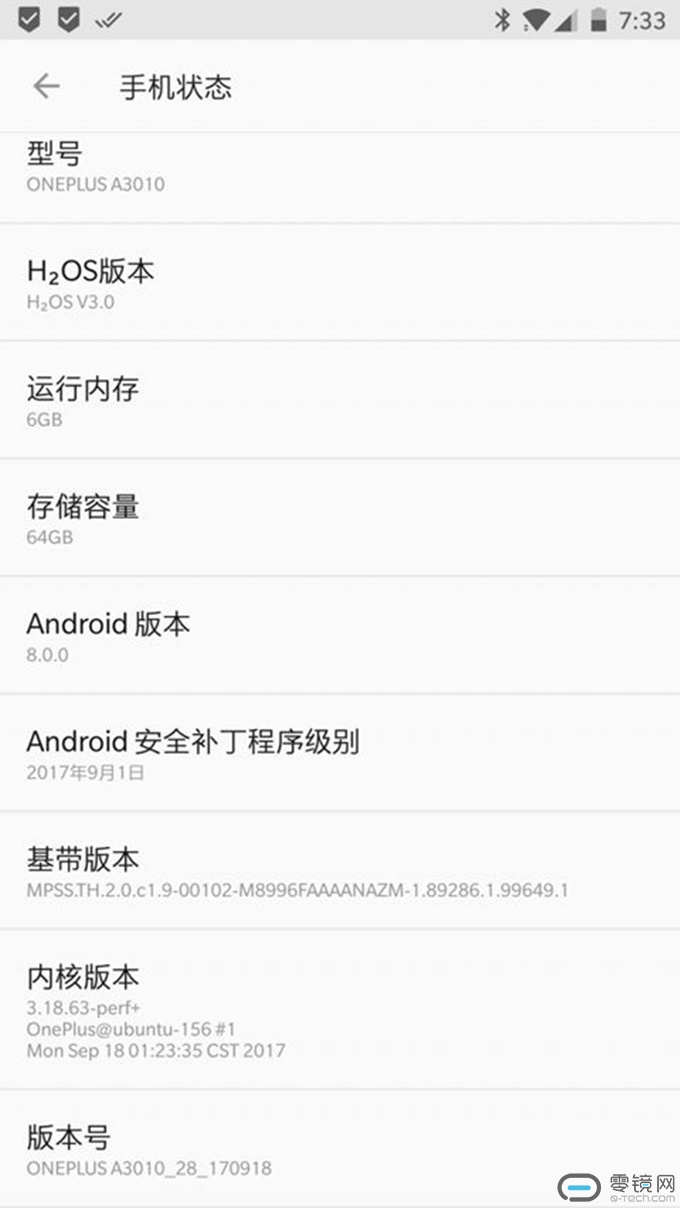
Task: Open Android 安全补丁程序级别 entry
Action: click(x=340, y=755)
